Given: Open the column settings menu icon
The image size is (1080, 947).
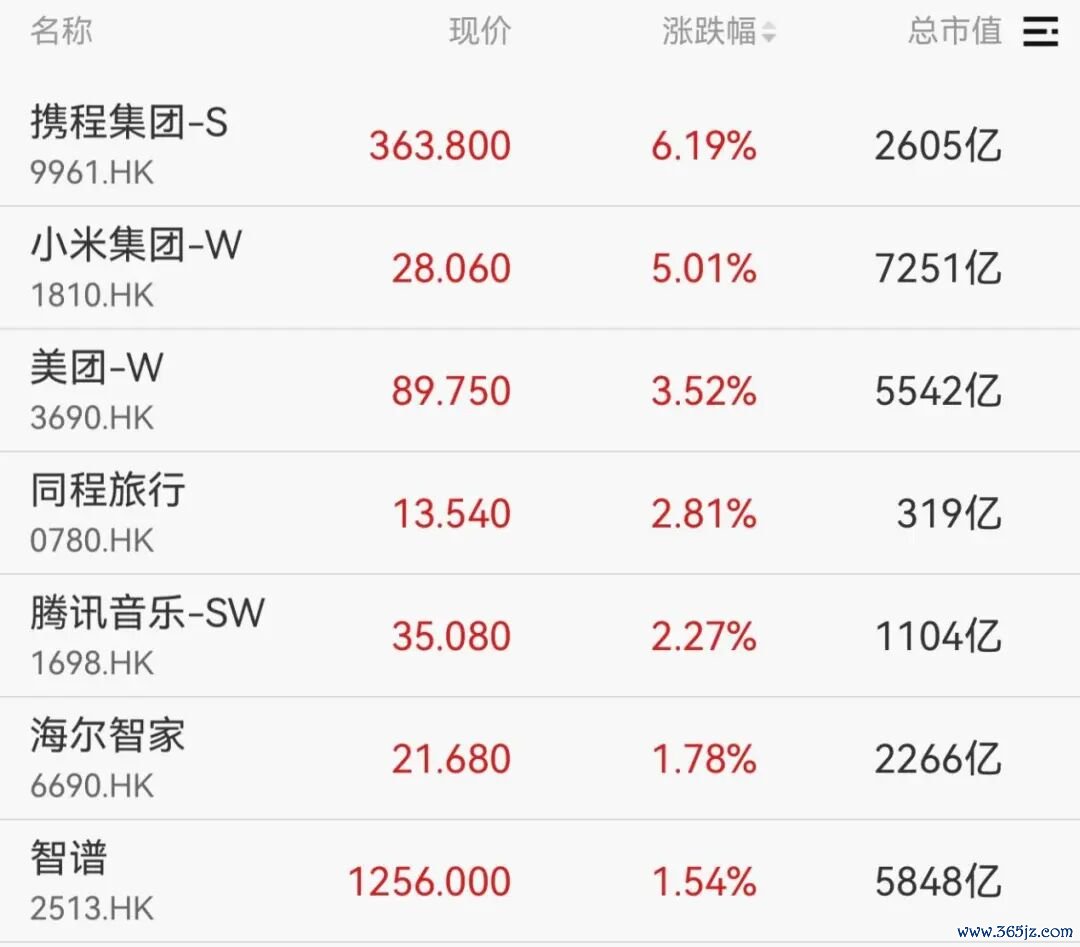Looking at the screenshot, I should 1040,32.
